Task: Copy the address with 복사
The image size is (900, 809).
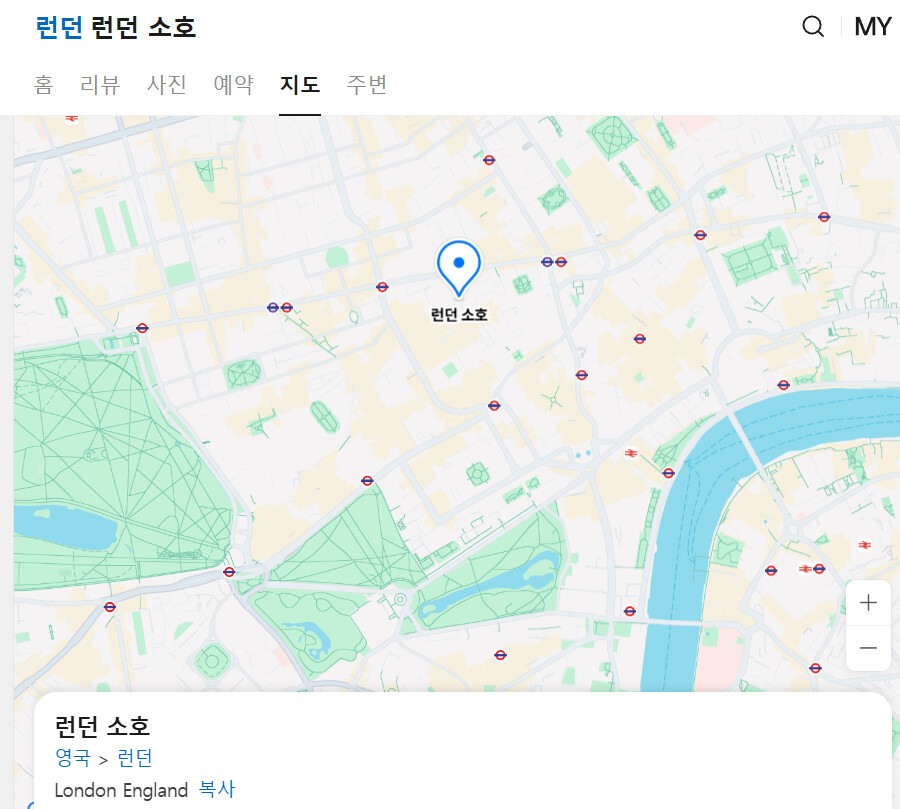Action: [217, 789]
